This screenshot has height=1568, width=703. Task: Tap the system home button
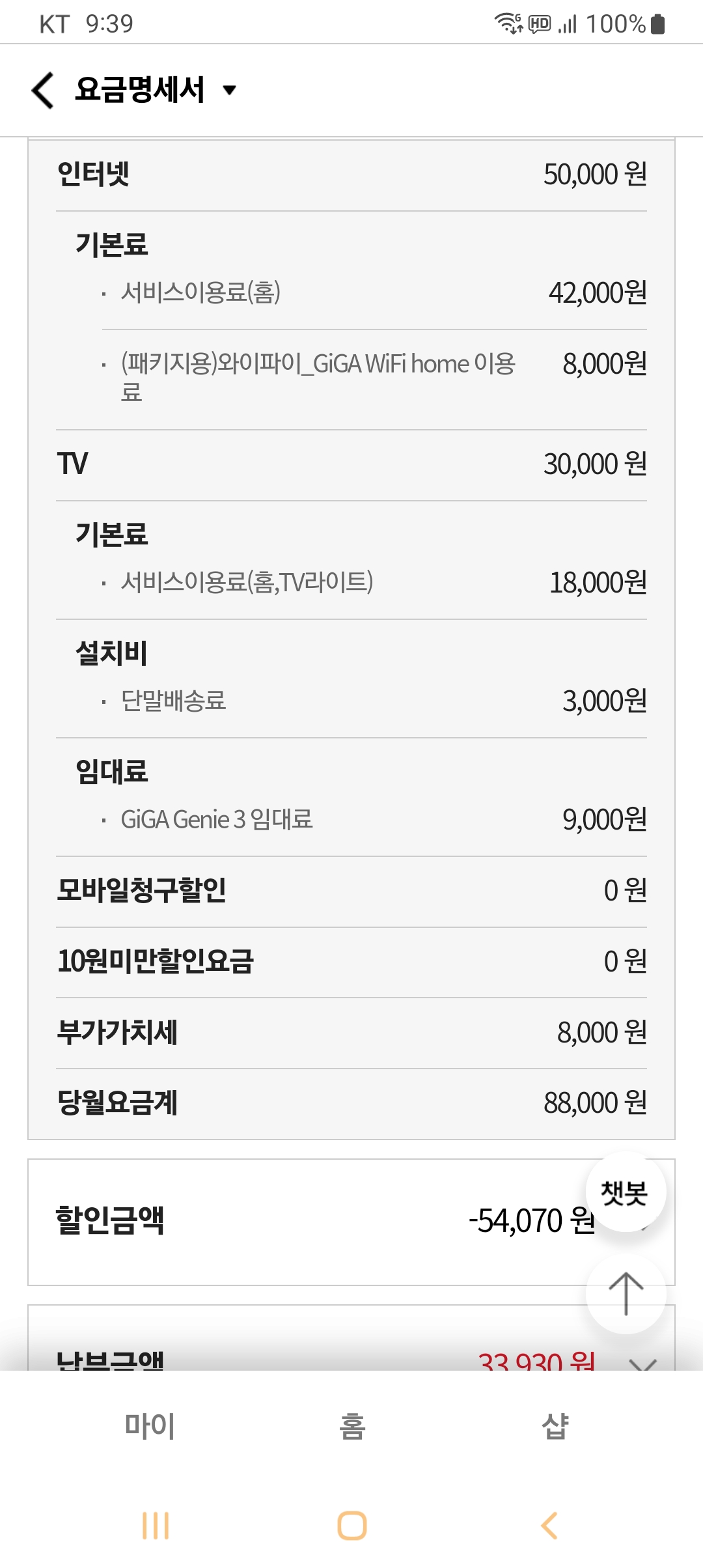point(352,1525)
